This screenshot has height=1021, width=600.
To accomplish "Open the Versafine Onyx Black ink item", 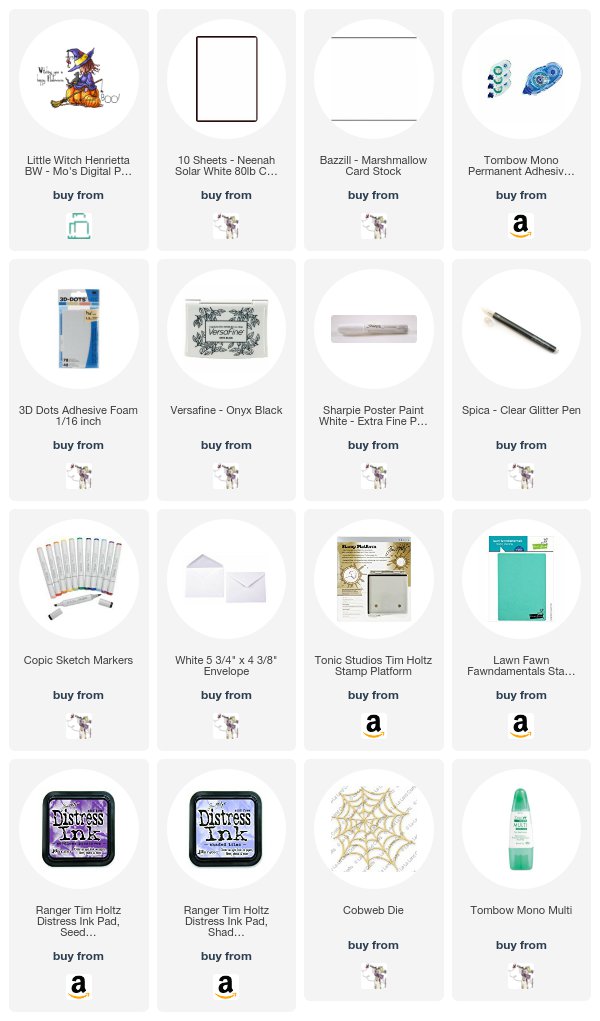I will 226,380.
